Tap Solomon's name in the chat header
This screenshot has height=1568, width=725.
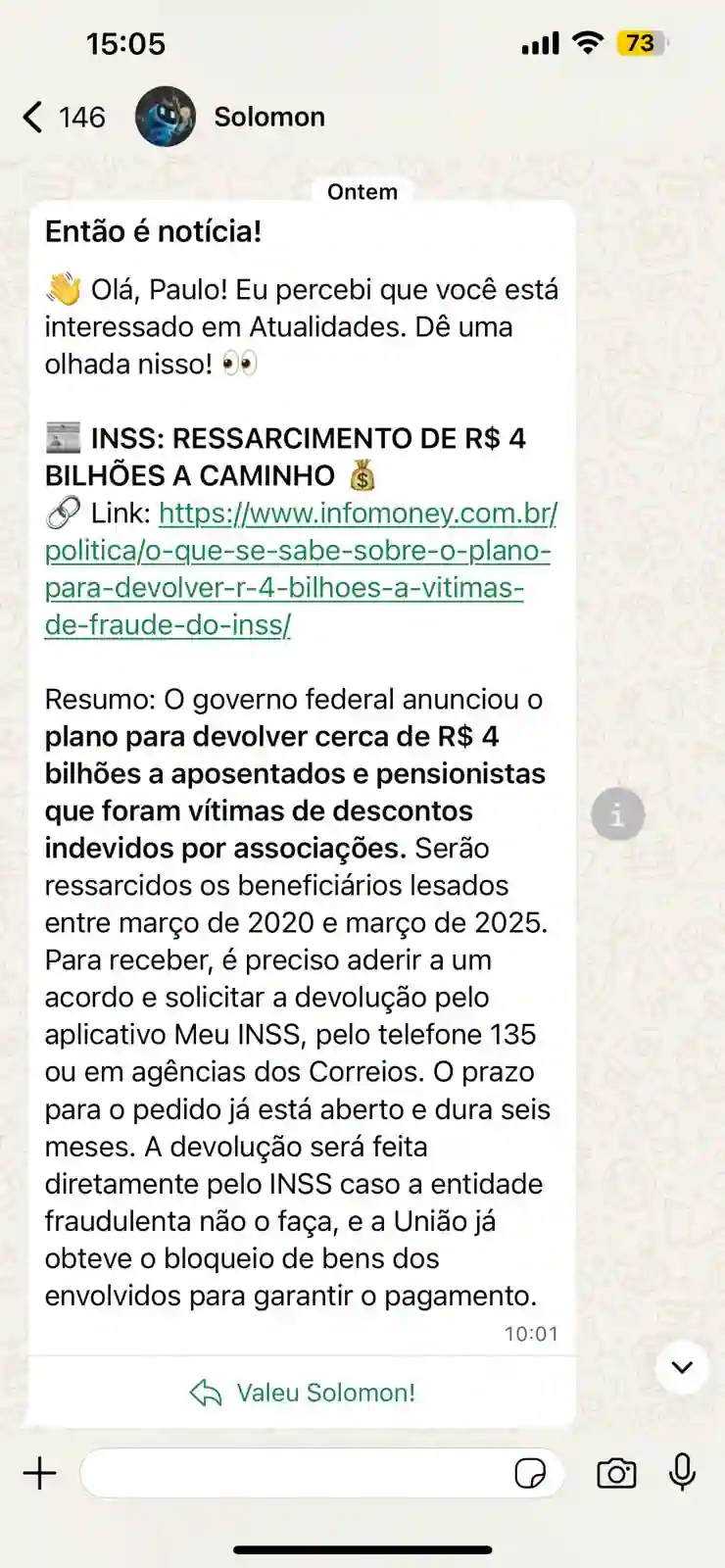268,116
